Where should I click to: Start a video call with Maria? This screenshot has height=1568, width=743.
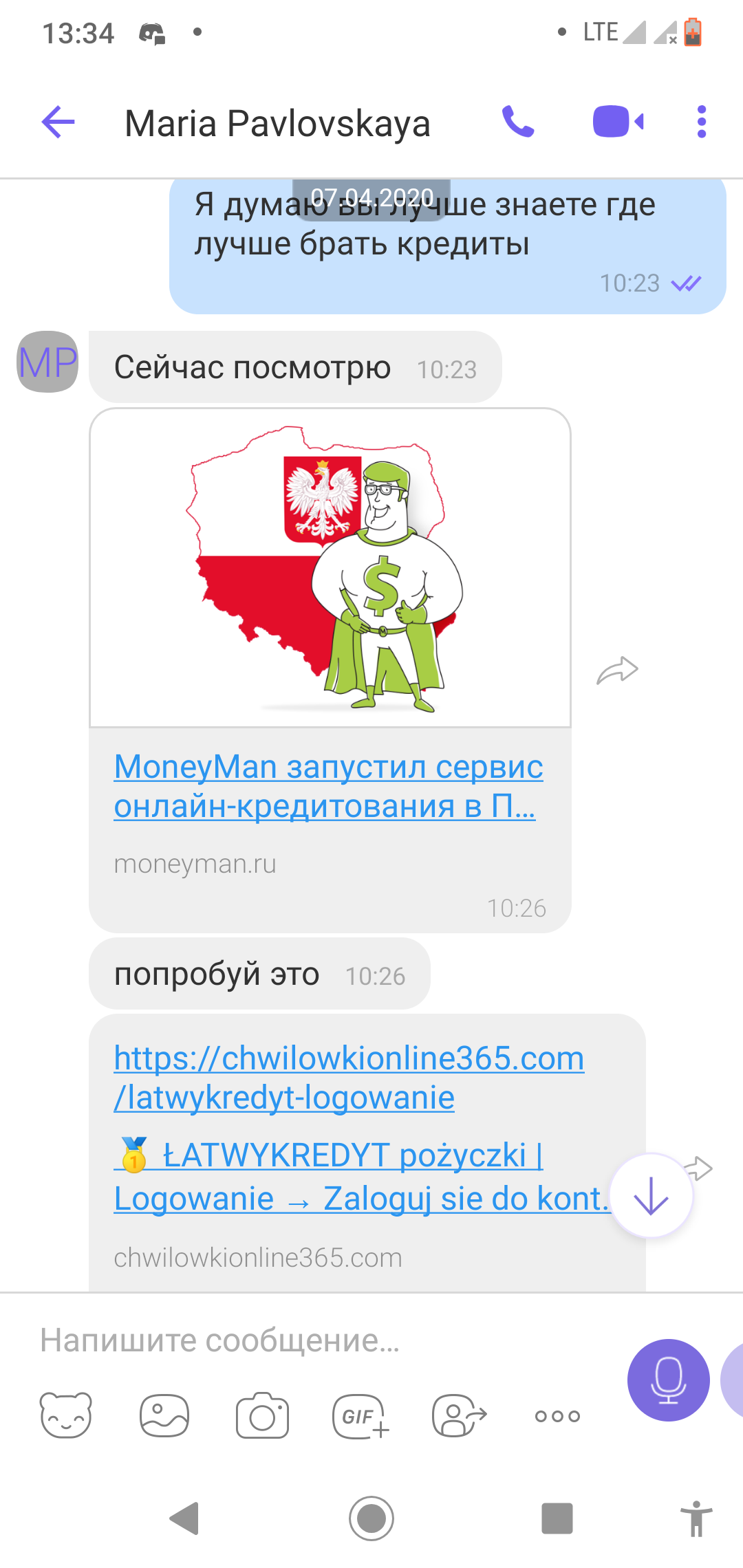618,122
